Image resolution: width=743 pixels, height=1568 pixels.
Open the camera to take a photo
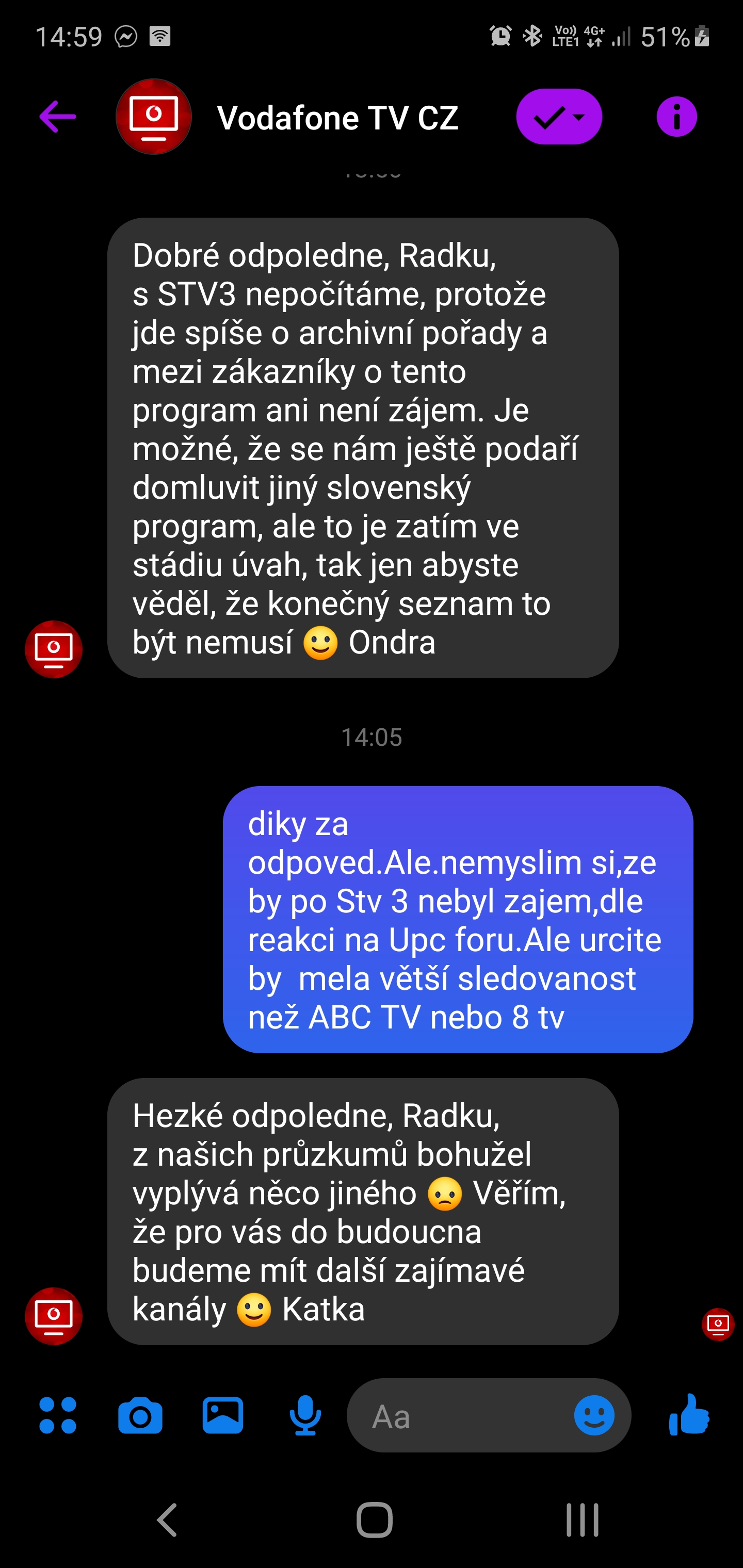140,1416
